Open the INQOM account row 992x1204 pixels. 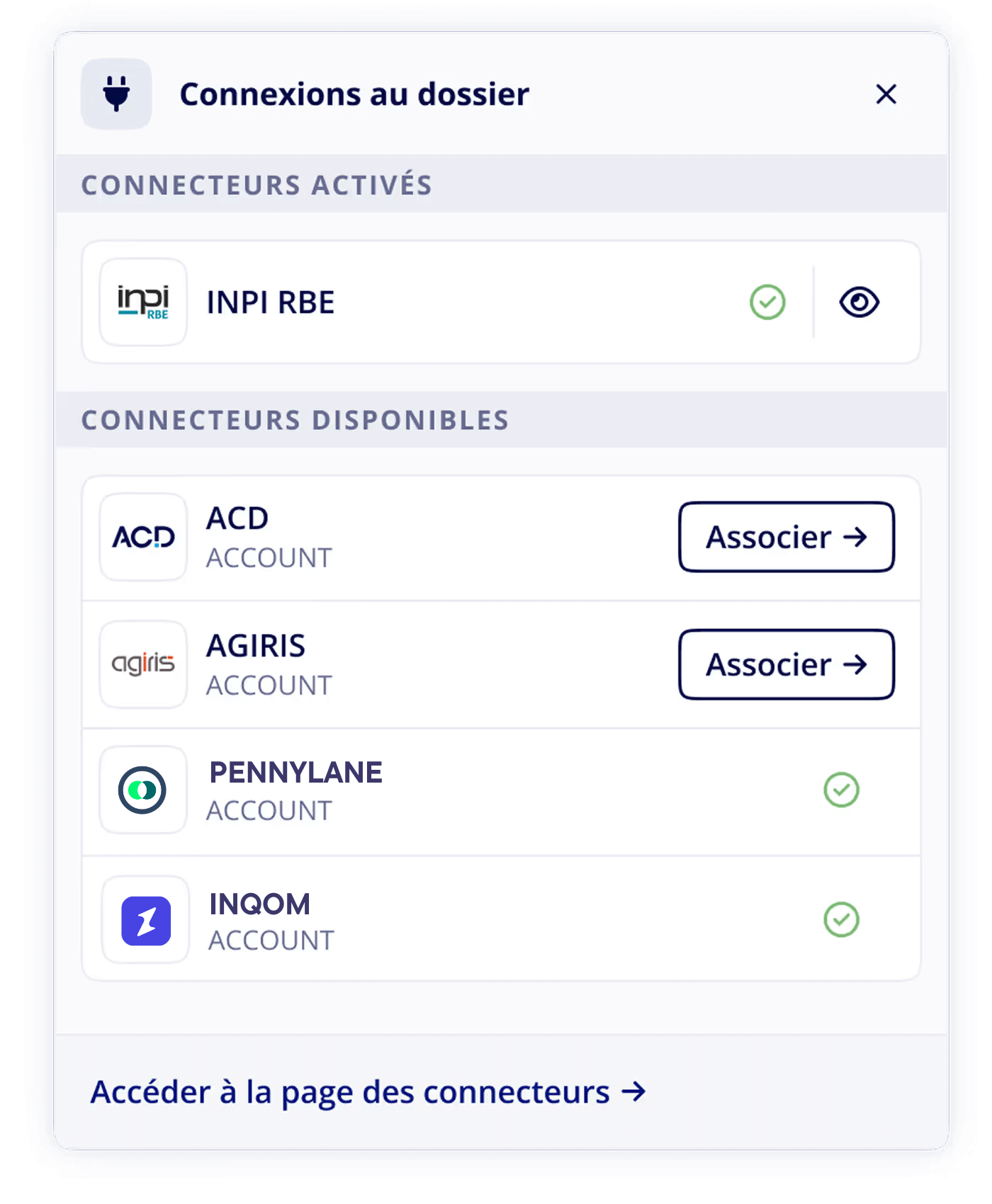tap(502, 919)
